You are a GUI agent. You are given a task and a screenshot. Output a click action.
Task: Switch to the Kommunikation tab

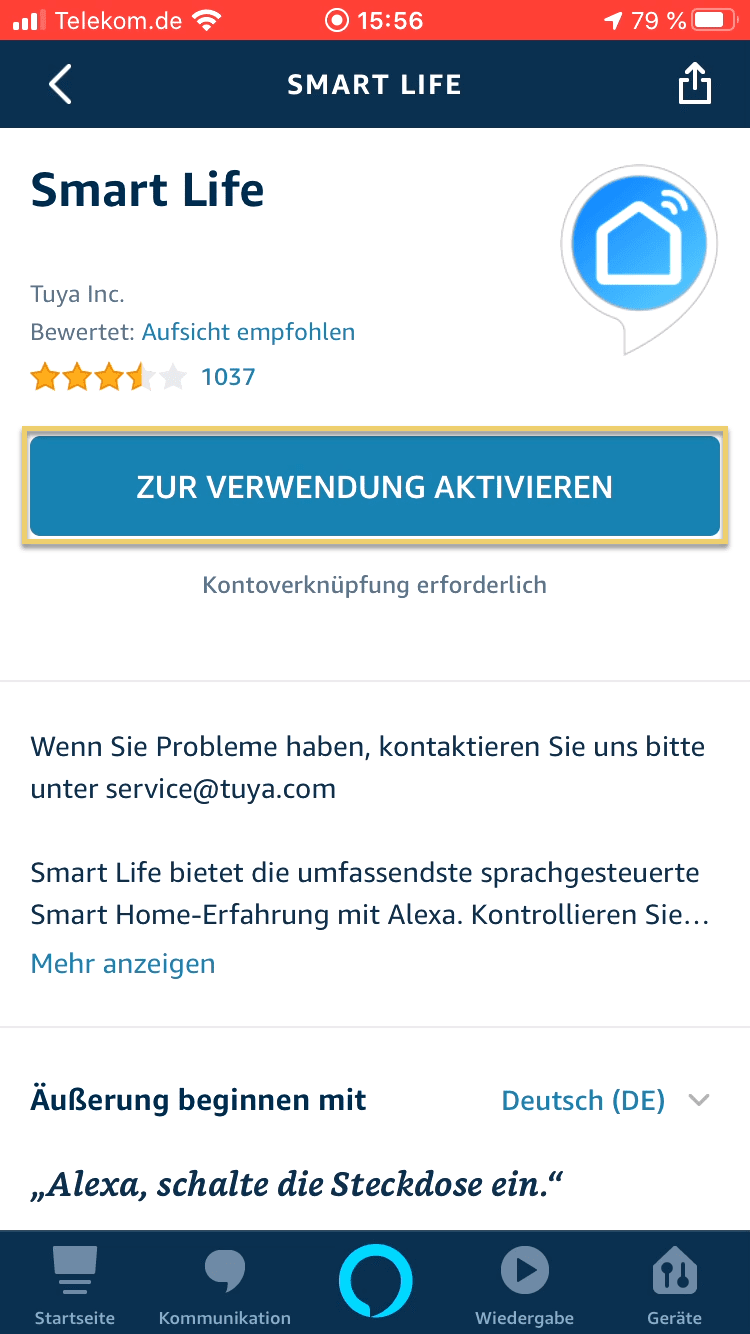pyautogui.click(x=225, y=1284)
